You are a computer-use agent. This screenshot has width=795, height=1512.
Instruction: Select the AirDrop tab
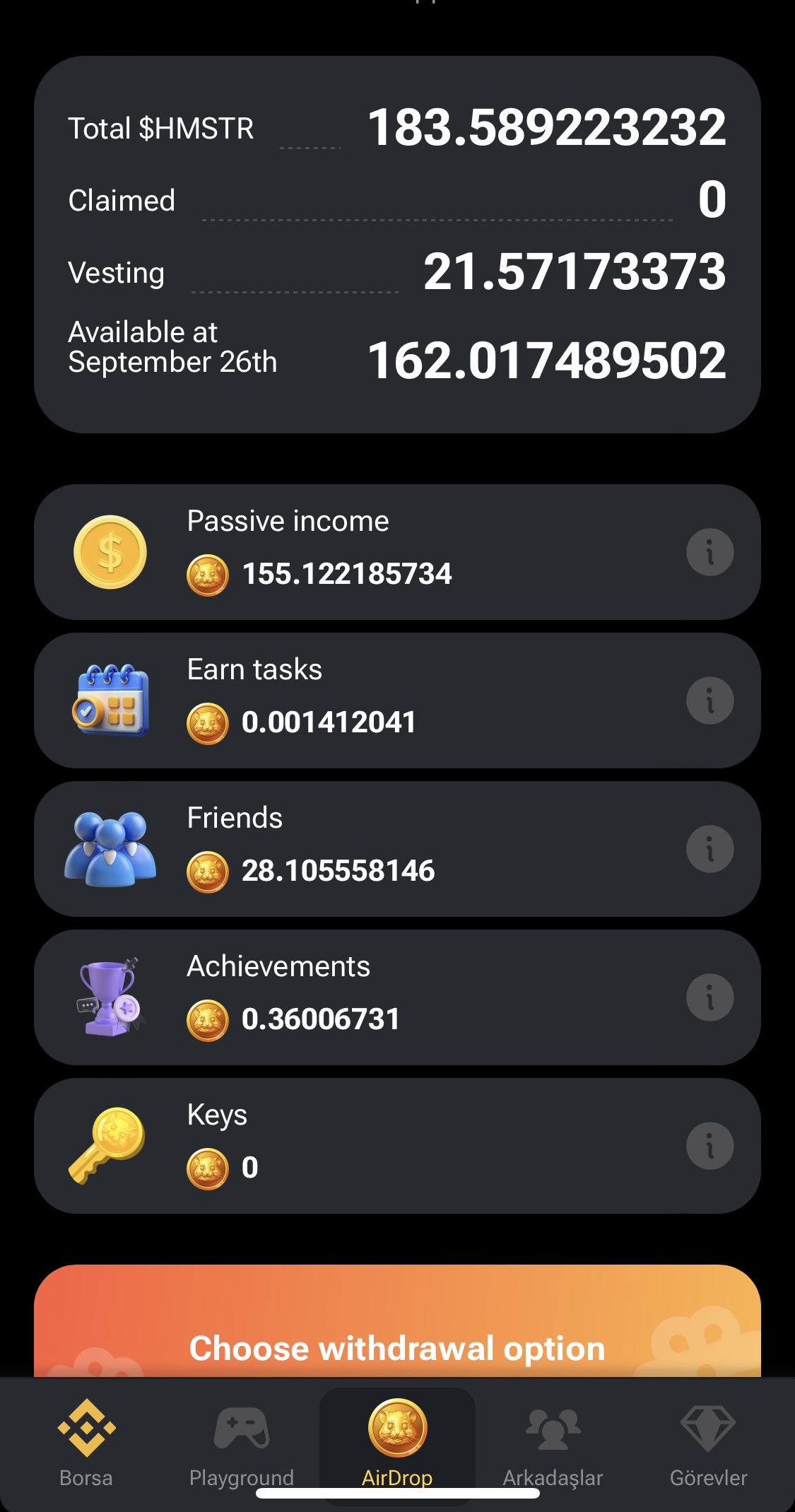tap(397, 1443)
